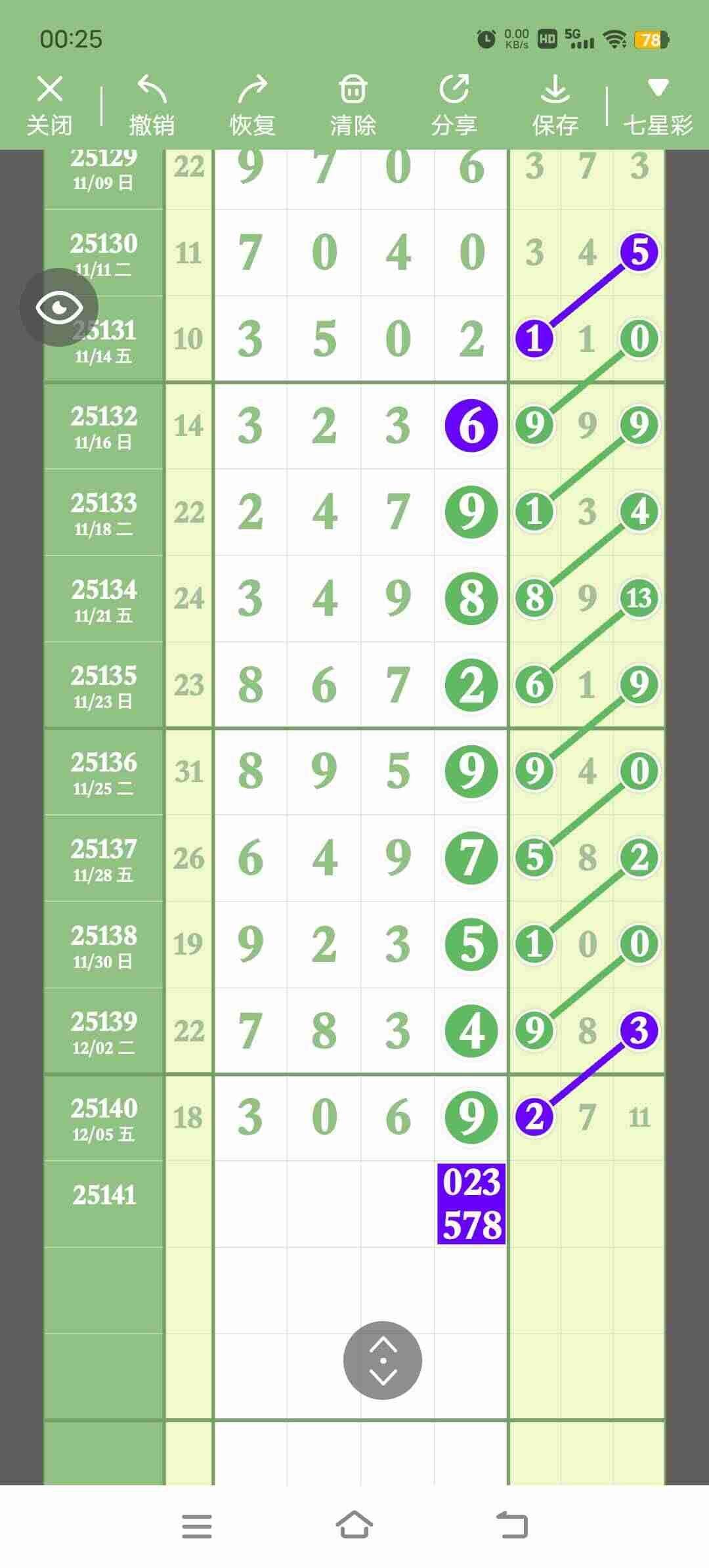Toggle the floating eye visibility button
The image size is (709, 1568).
coord(59,307)
